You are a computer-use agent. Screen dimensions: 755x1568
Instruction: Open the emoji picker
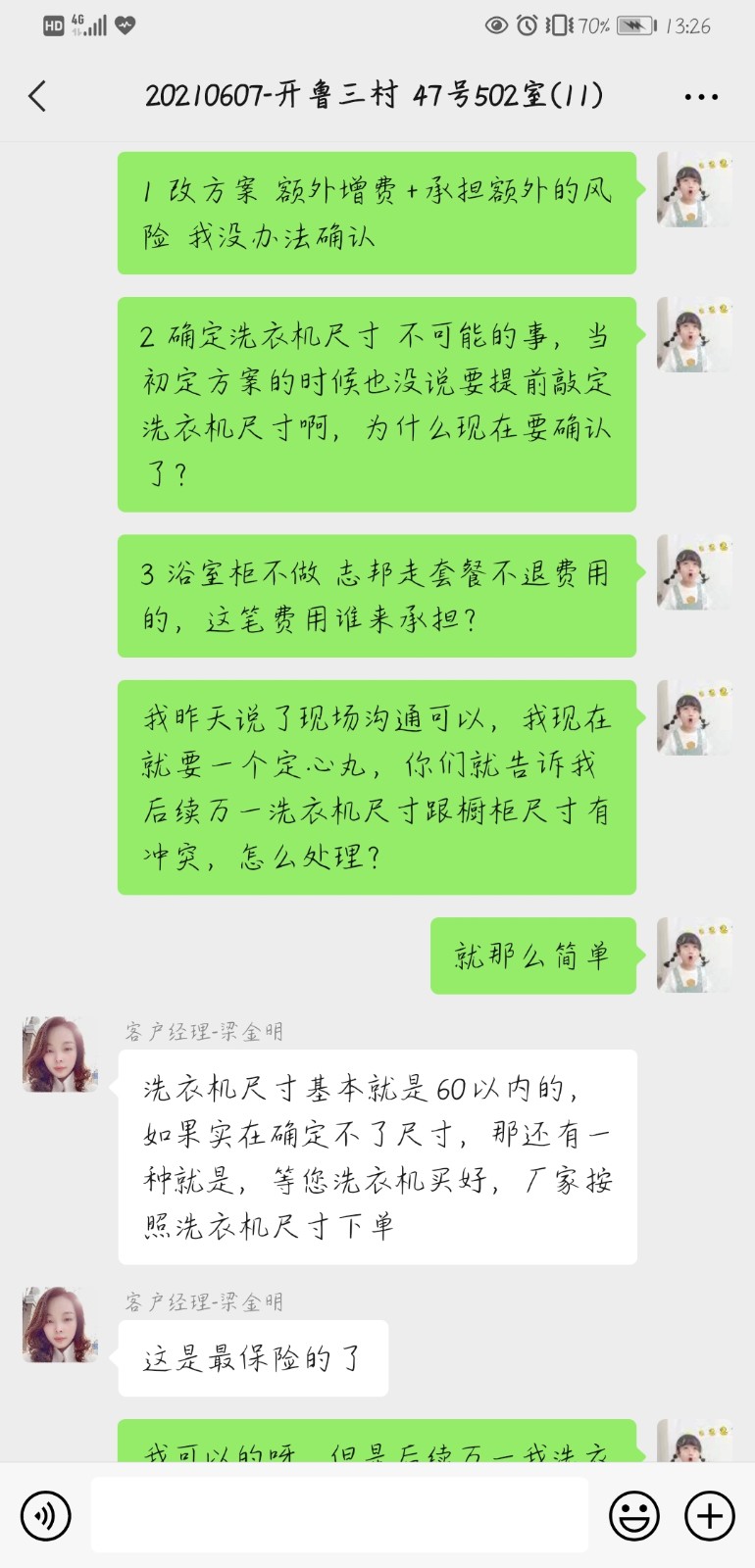pyautogui.click(x=634, y=1516)
